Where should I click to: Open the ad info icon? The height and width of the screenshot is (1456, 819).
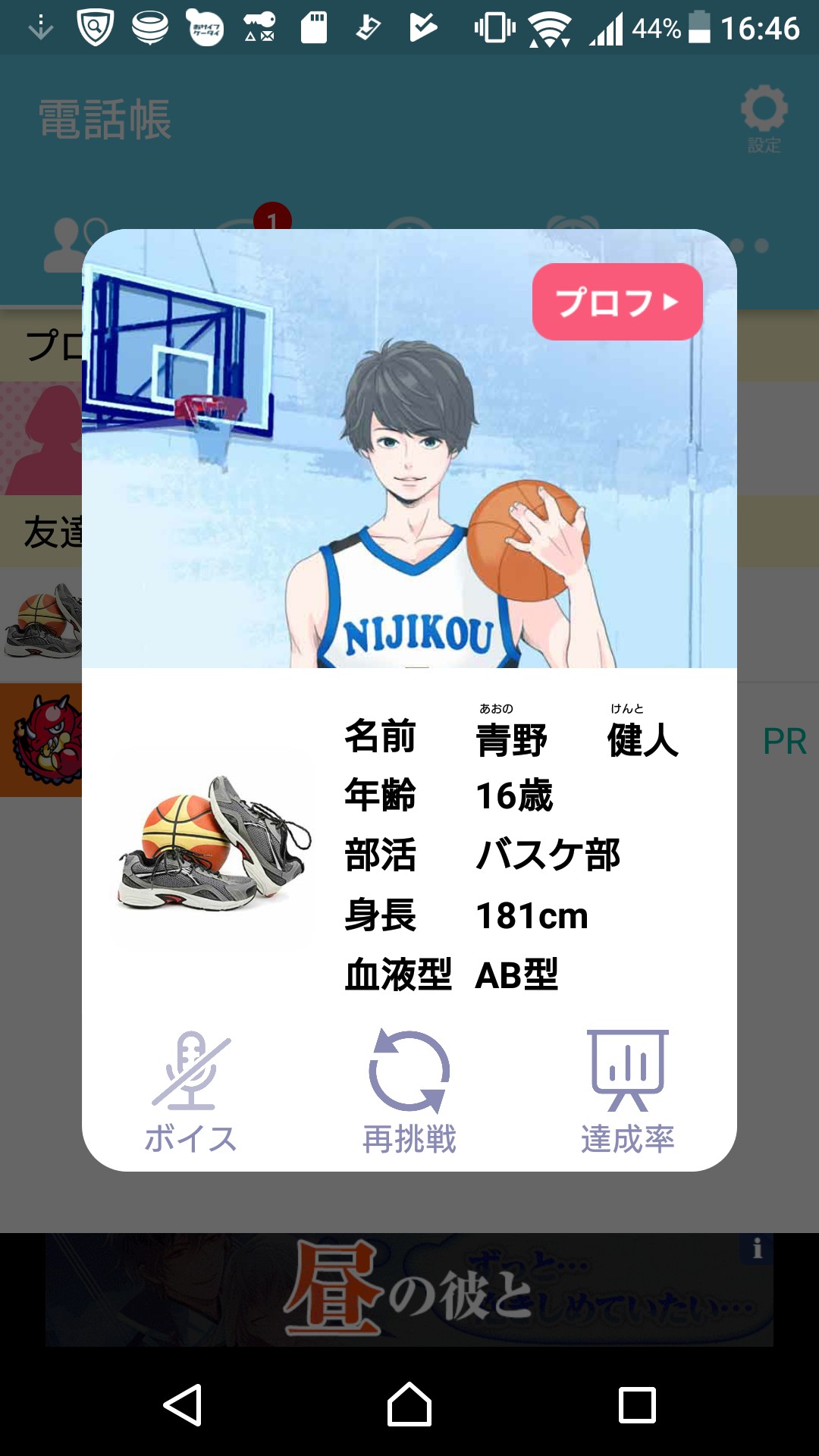pyautogui.click(x=757, y=1249)
